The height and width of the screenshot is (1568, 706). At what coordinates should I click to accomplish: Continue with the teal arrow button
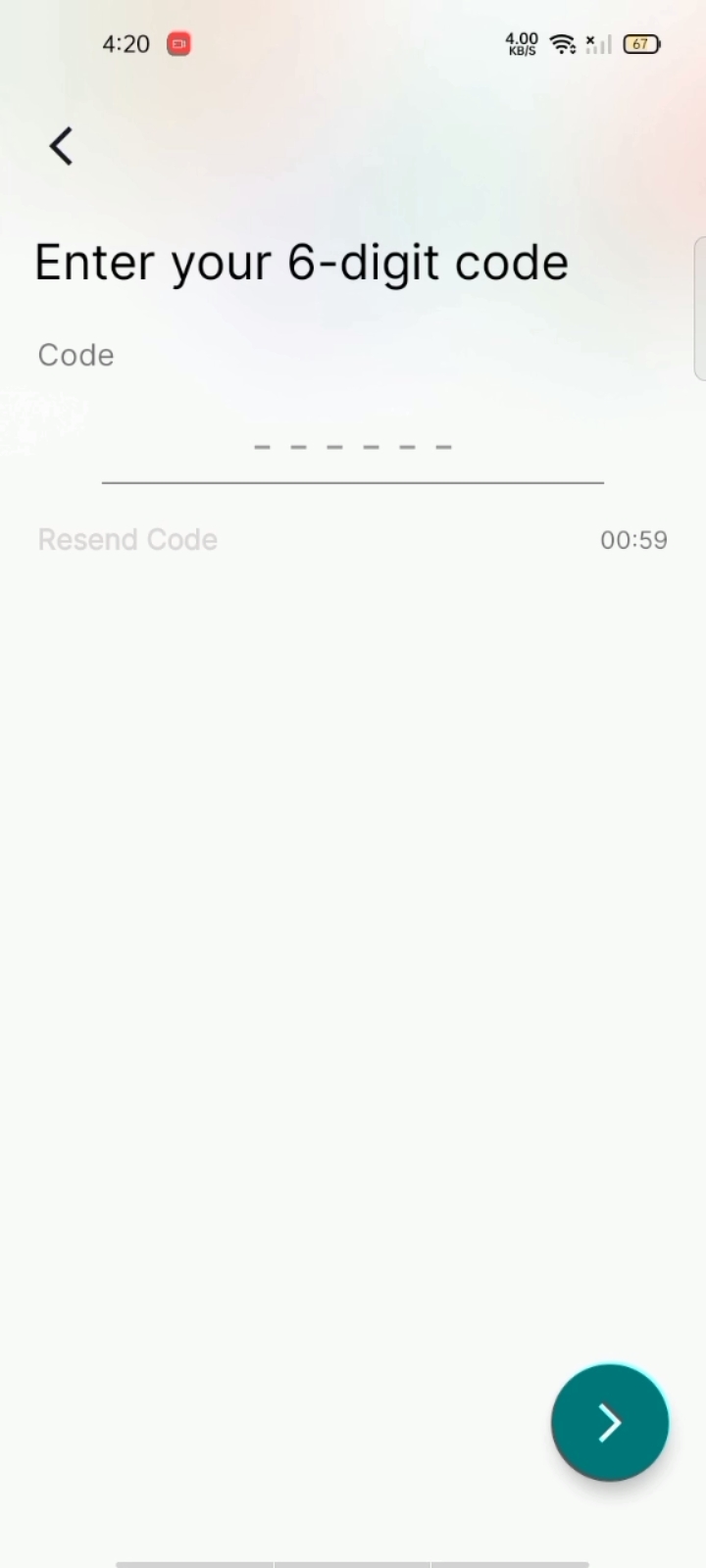[x=609, y=1422]
